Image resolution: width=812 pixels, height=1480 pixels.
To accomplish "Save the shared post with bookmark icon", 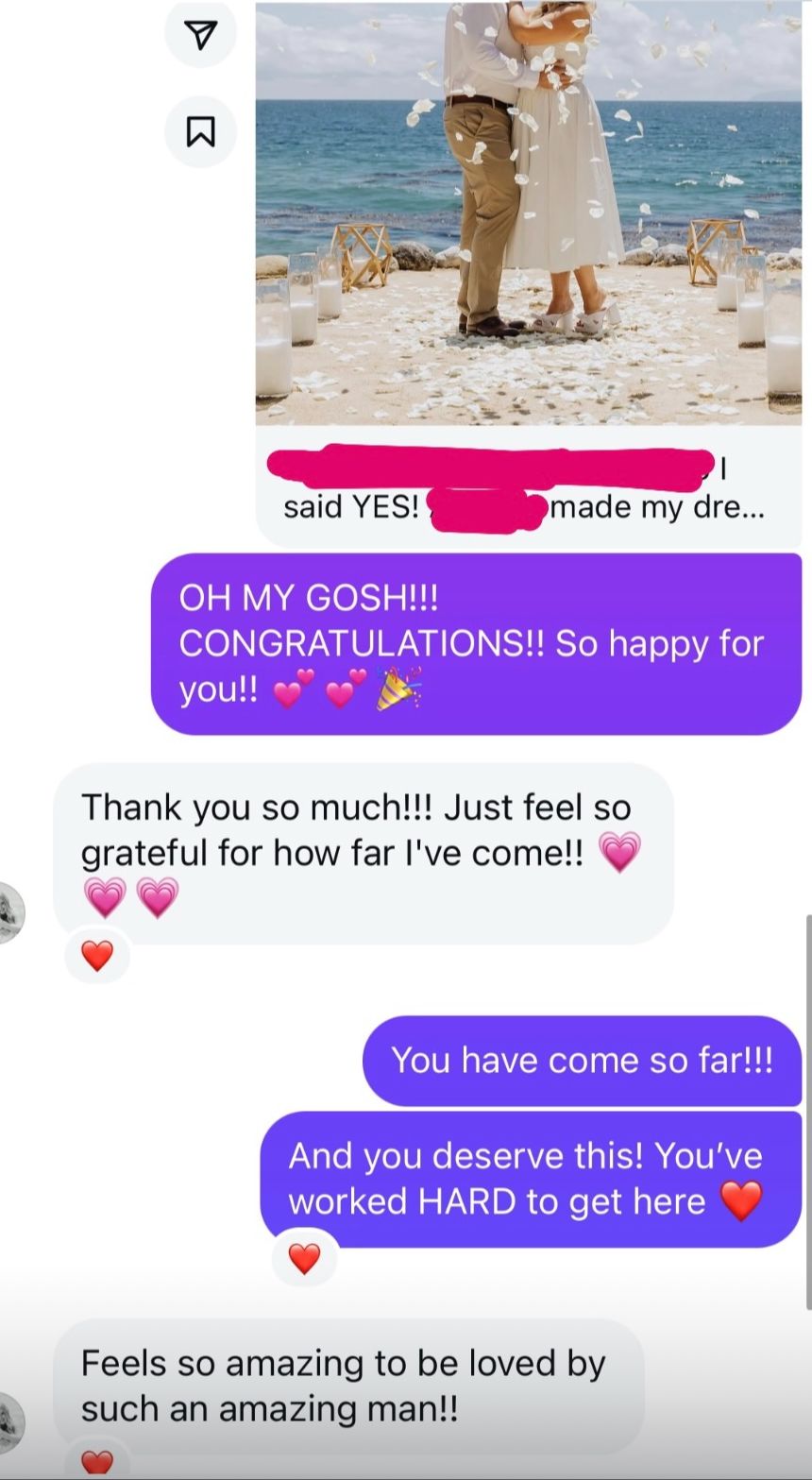I will click(199, 131).
